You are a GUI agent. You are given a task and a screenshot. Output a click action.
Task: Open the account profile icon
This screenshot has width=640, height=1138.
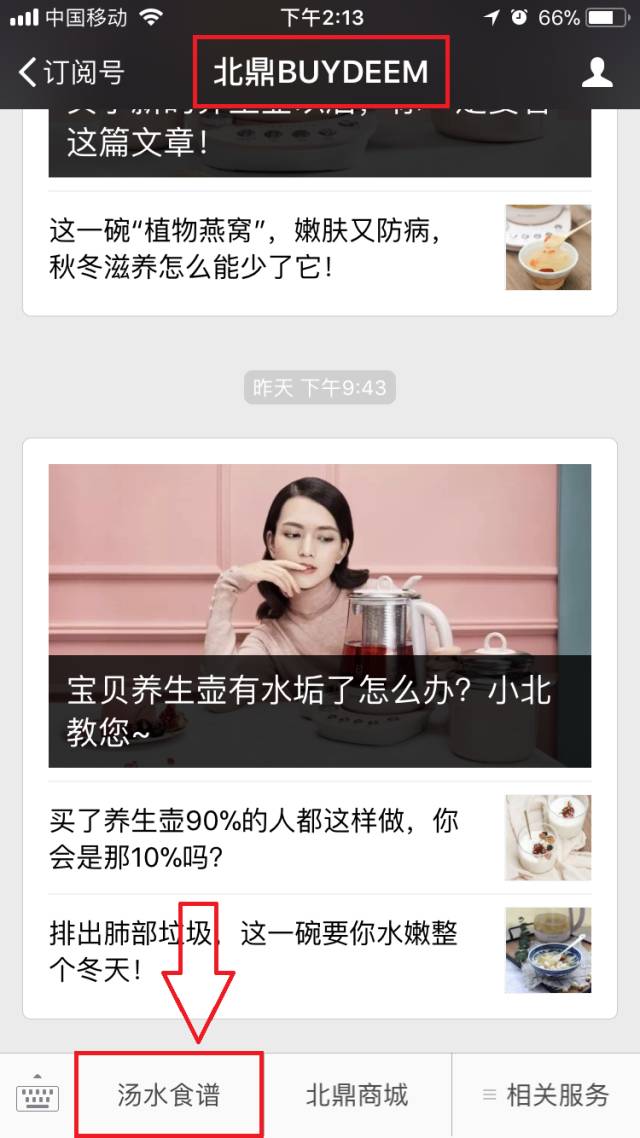click(x=597, y=72)
